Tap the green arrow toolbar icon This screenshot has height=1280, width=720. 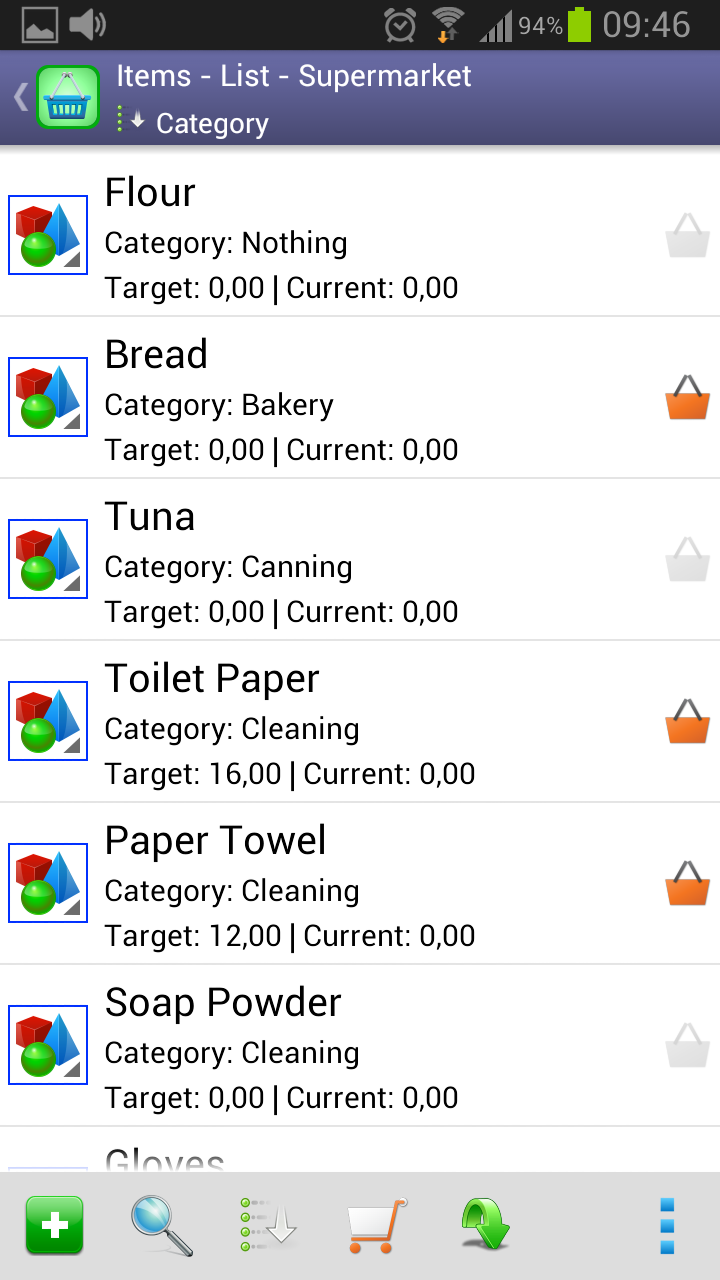click(485, 1226)
